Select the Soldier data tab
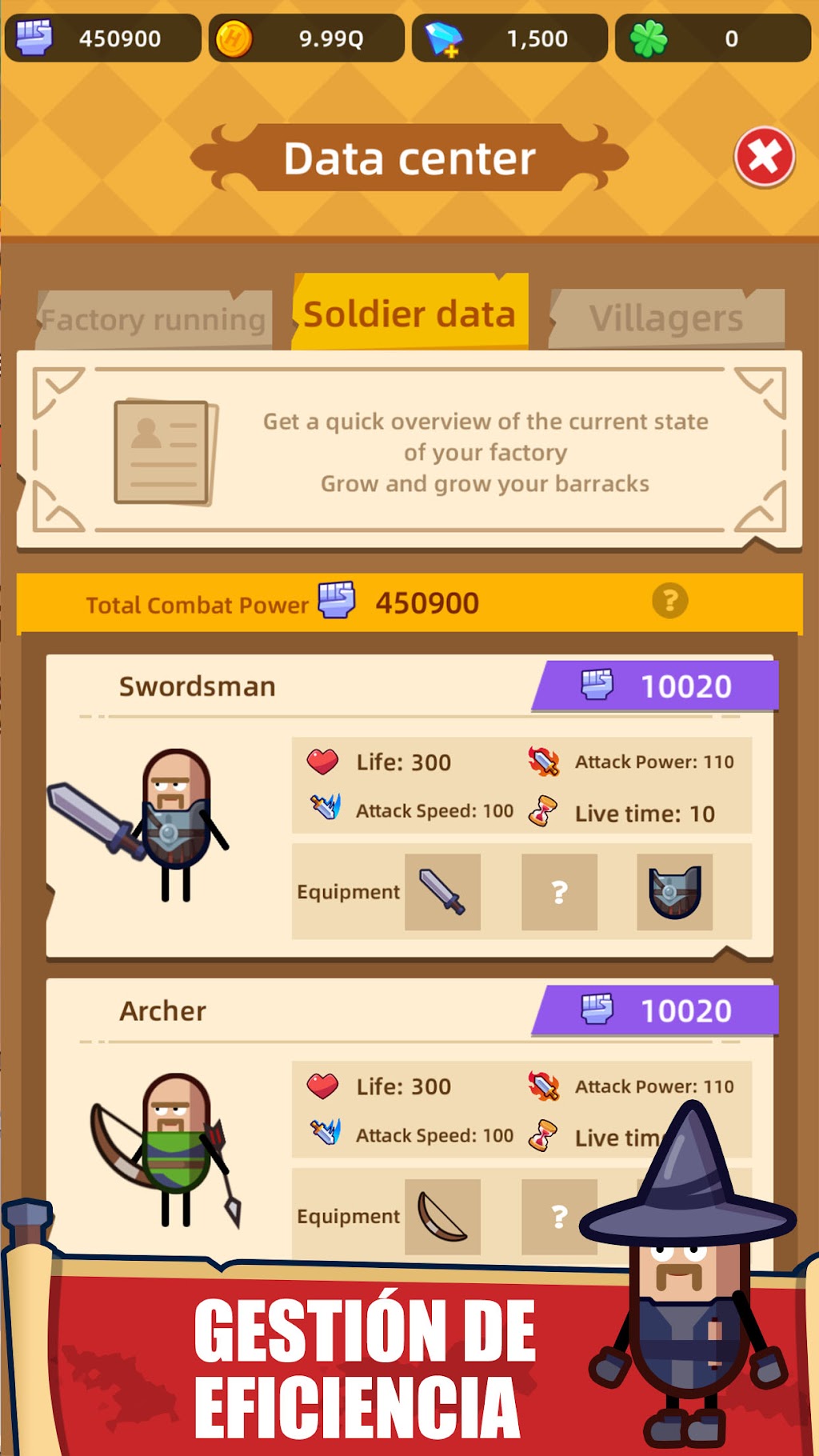 [x=409, y=313]
